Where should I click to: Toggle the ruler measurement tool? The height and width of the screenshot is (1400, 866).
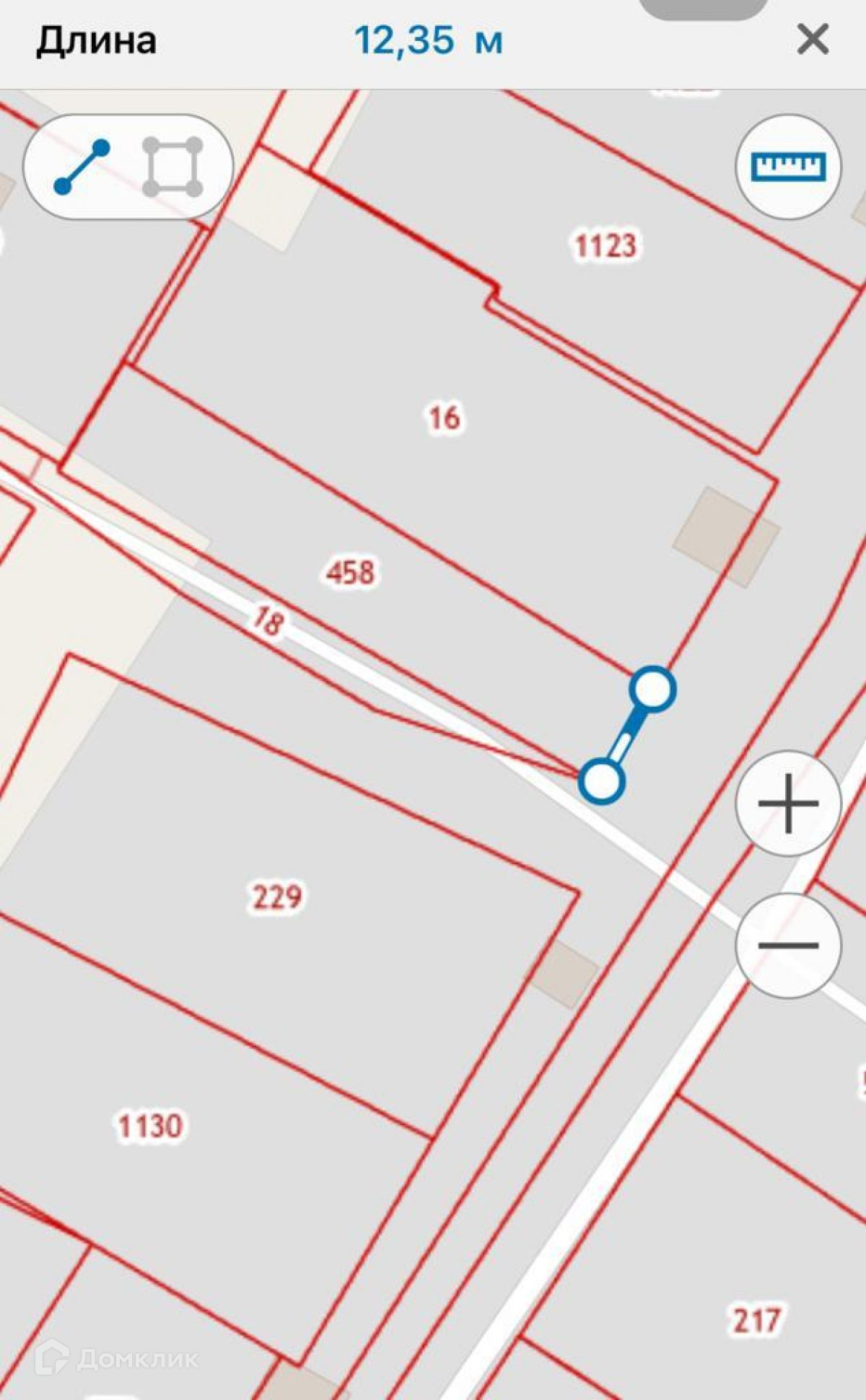788,167
